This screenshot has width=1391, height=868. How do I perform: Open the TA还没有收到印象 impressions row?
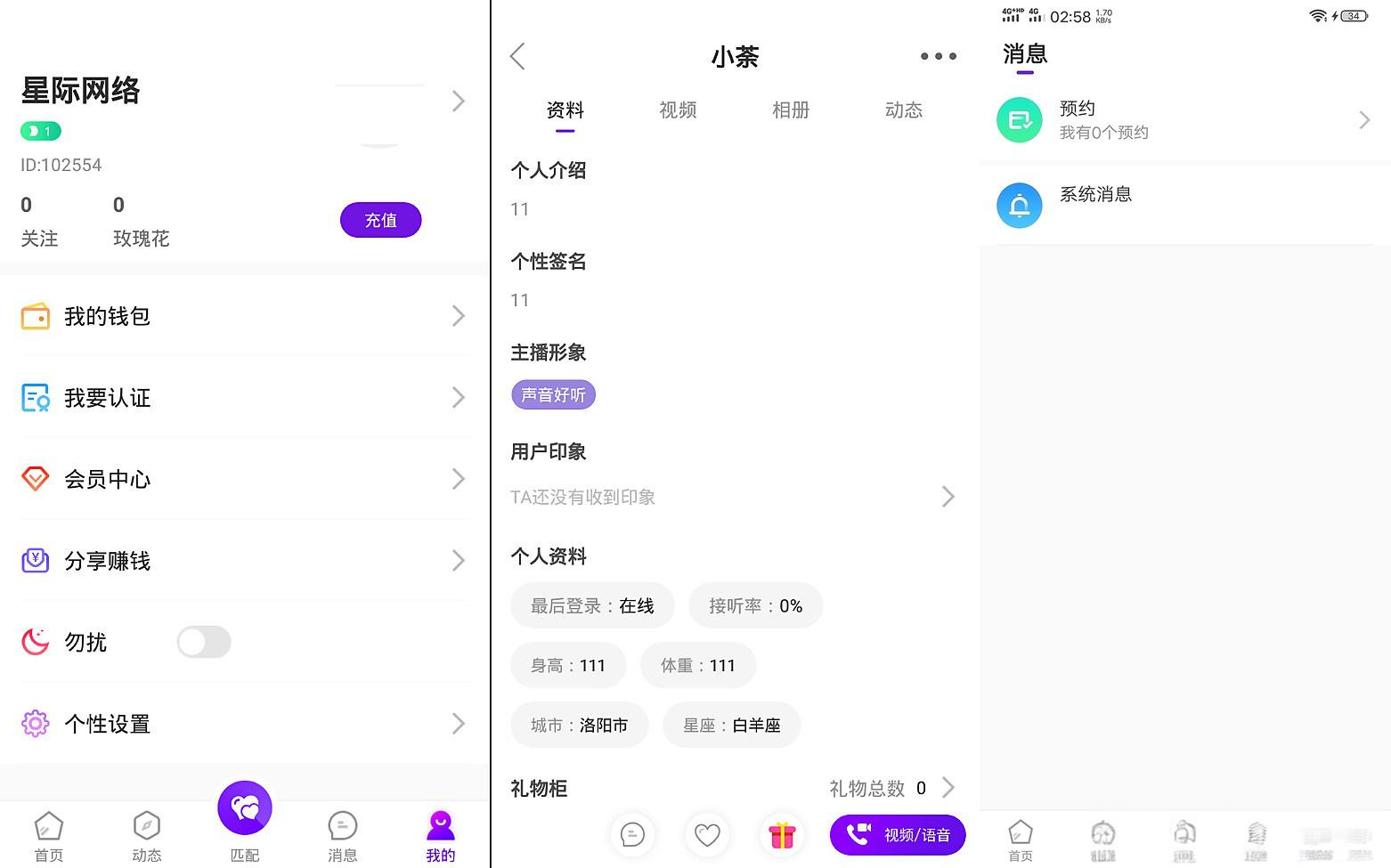coord(733,497)
